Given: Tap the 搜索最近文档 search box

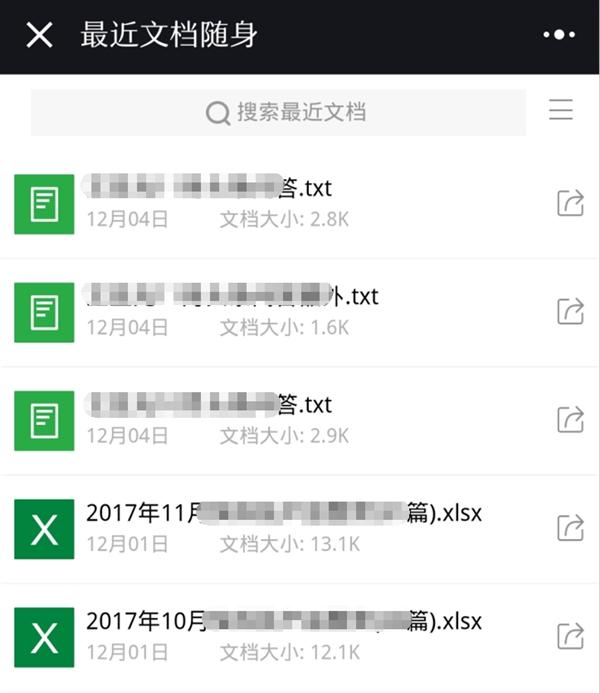Looking at the screenshot, I should [x=278, y=112].
